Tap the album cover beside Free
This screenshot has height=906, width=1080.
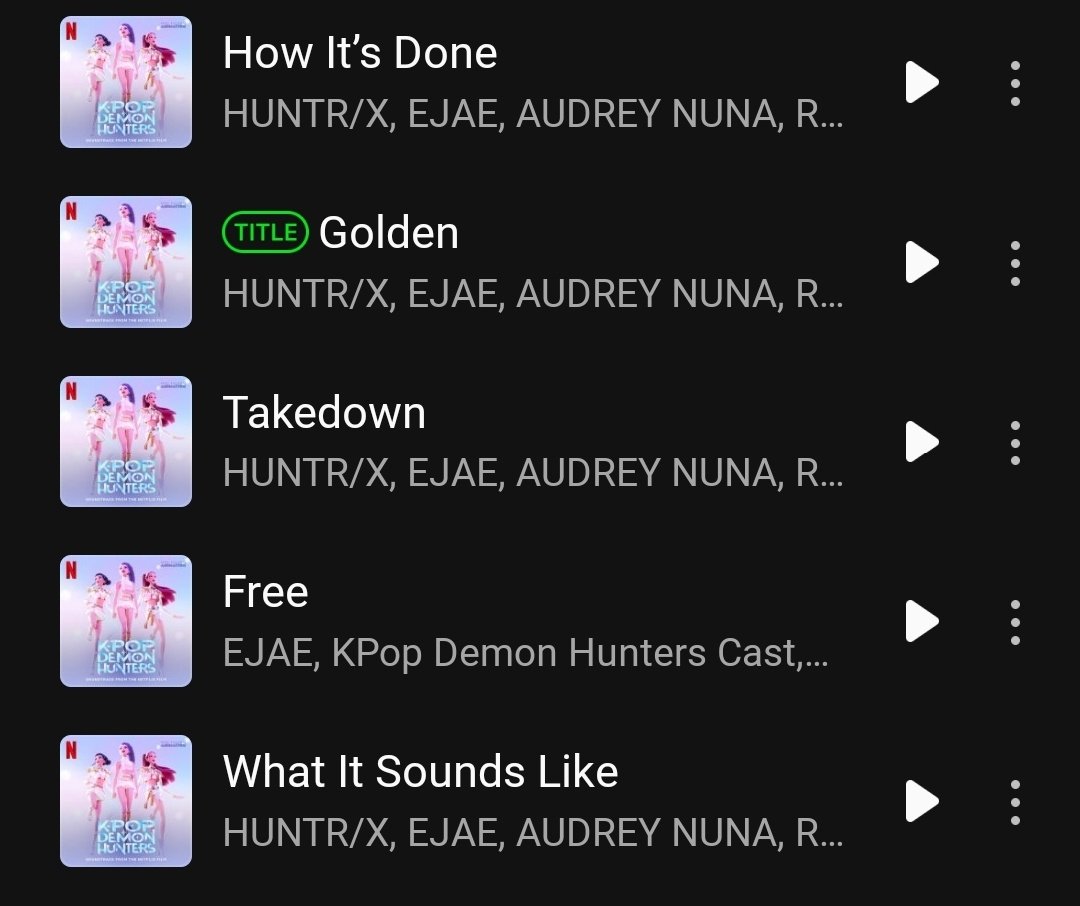pos(126,621)
